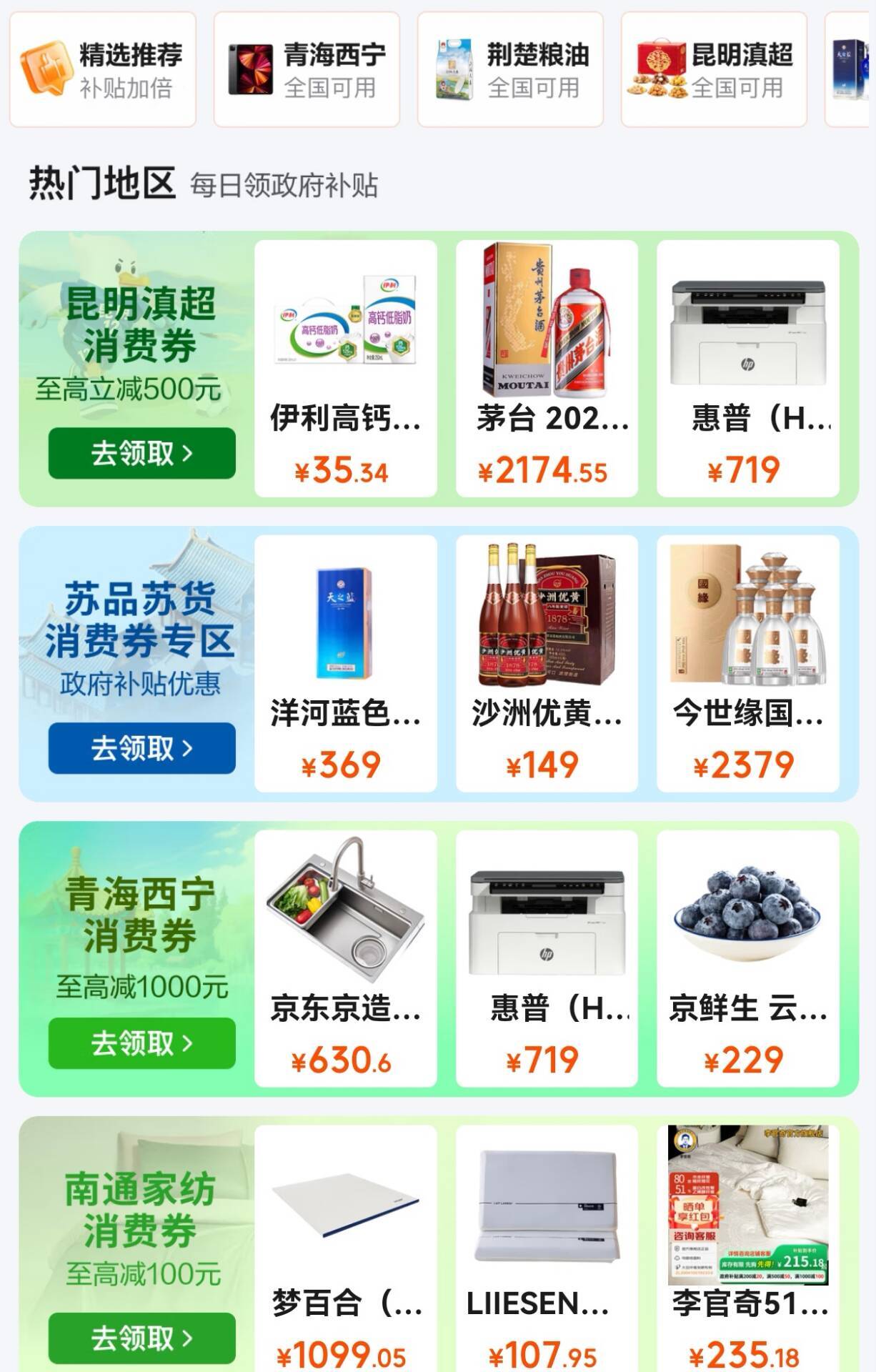View the 茅台 liquor priced ¥2174.55

pyautogui.click(x=547, y=368)
